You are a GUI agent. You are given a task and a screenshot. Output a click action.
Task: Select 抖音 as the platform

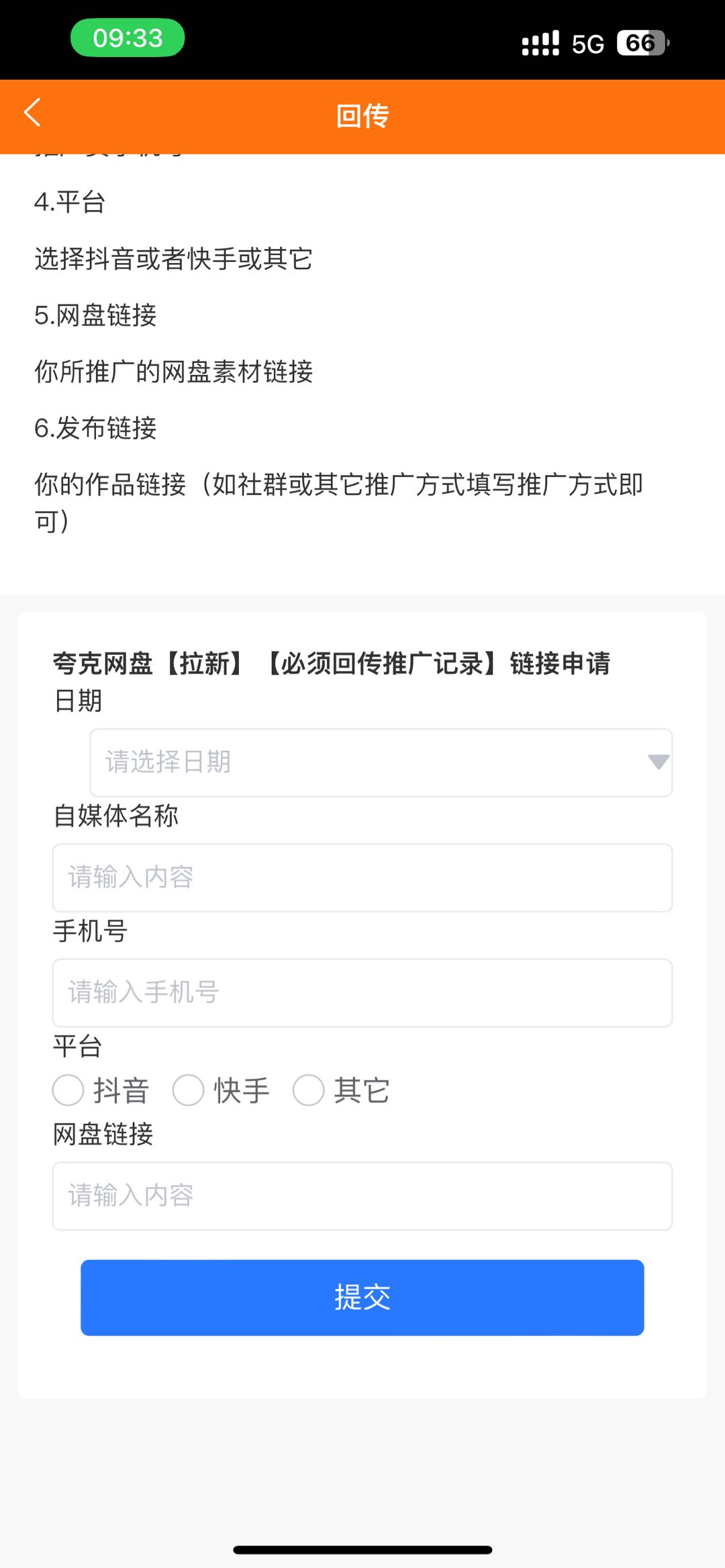[x=68, y=1090]
